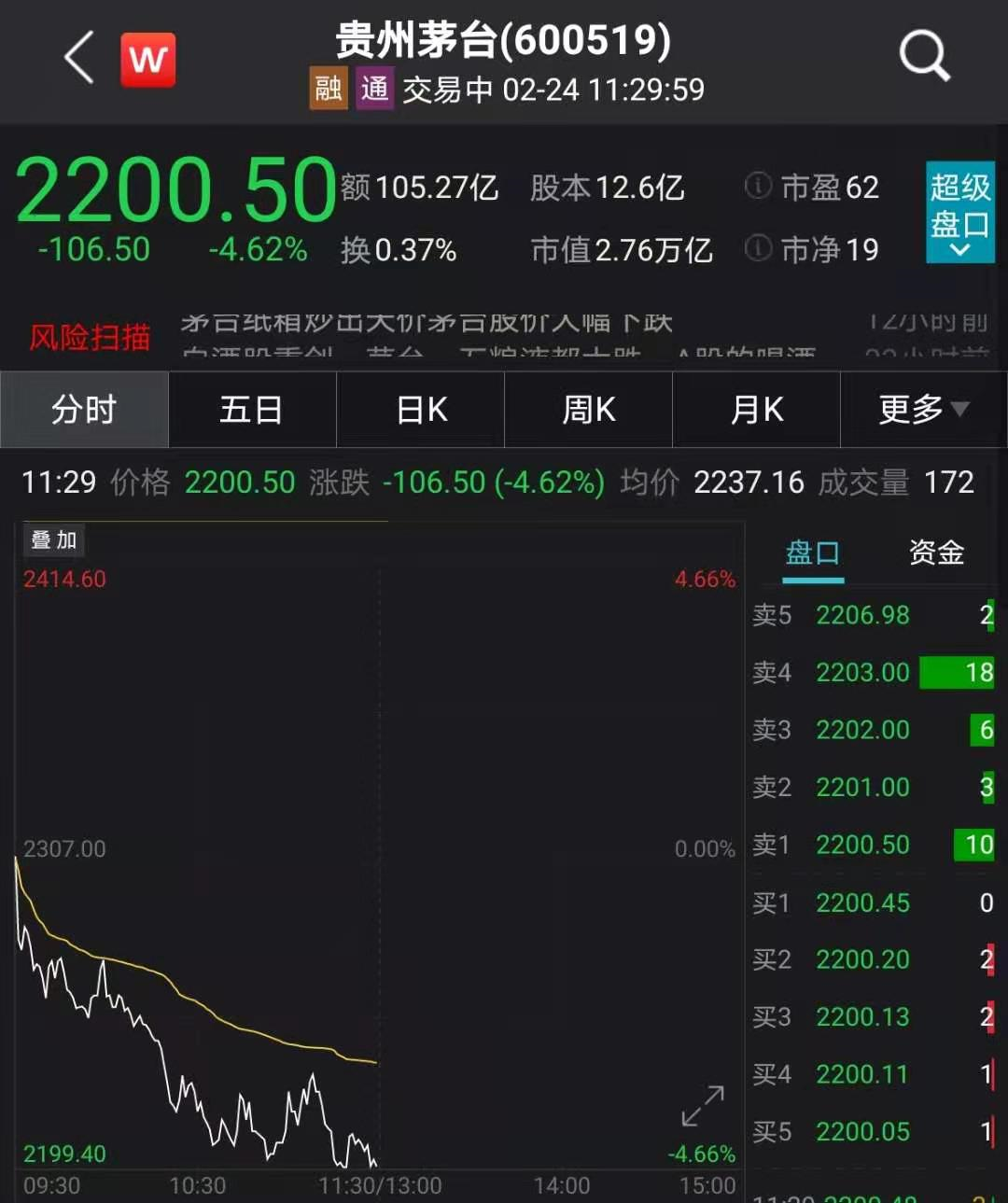Select the 分时 chart tab

[x=84, y=410]
